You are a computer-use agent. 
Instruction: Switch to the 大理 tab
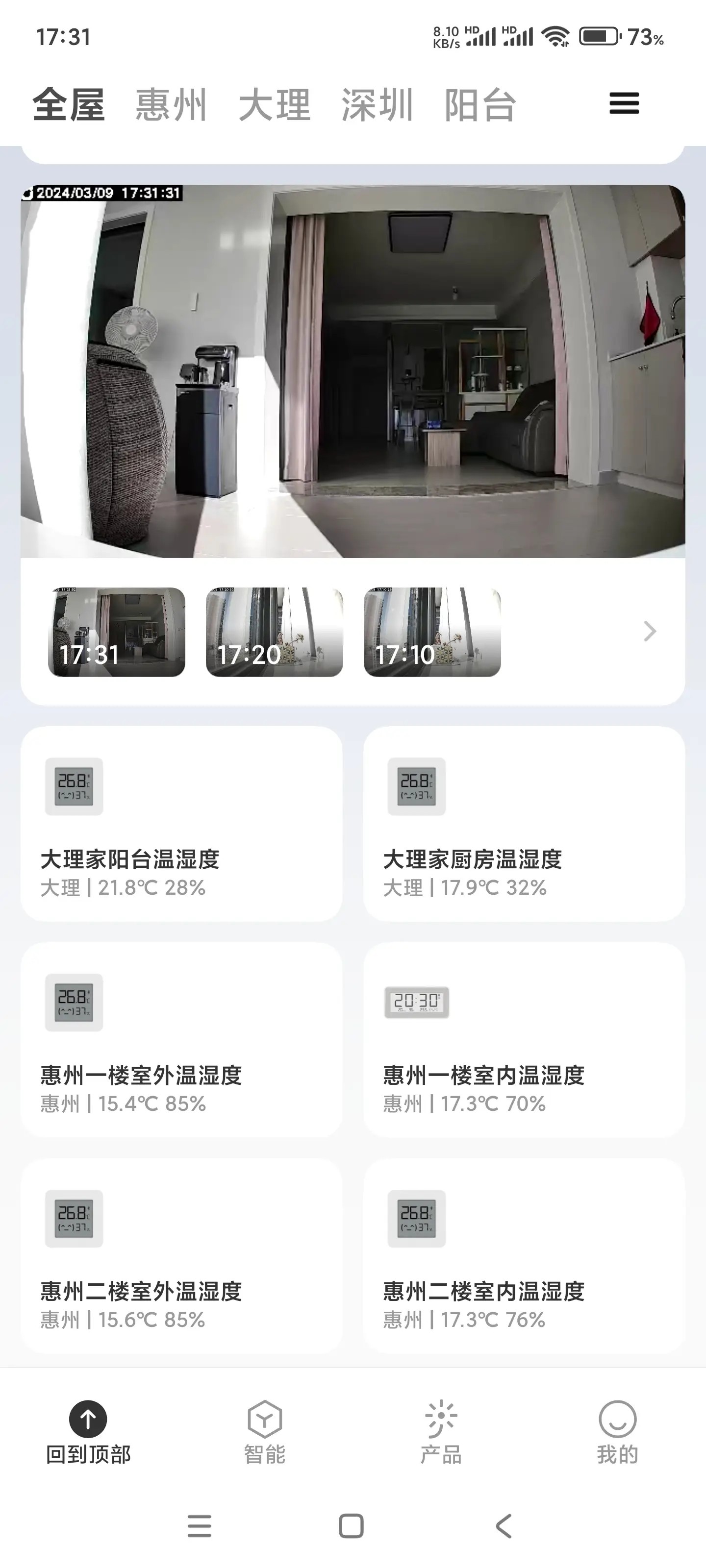(x=274, y=105)
